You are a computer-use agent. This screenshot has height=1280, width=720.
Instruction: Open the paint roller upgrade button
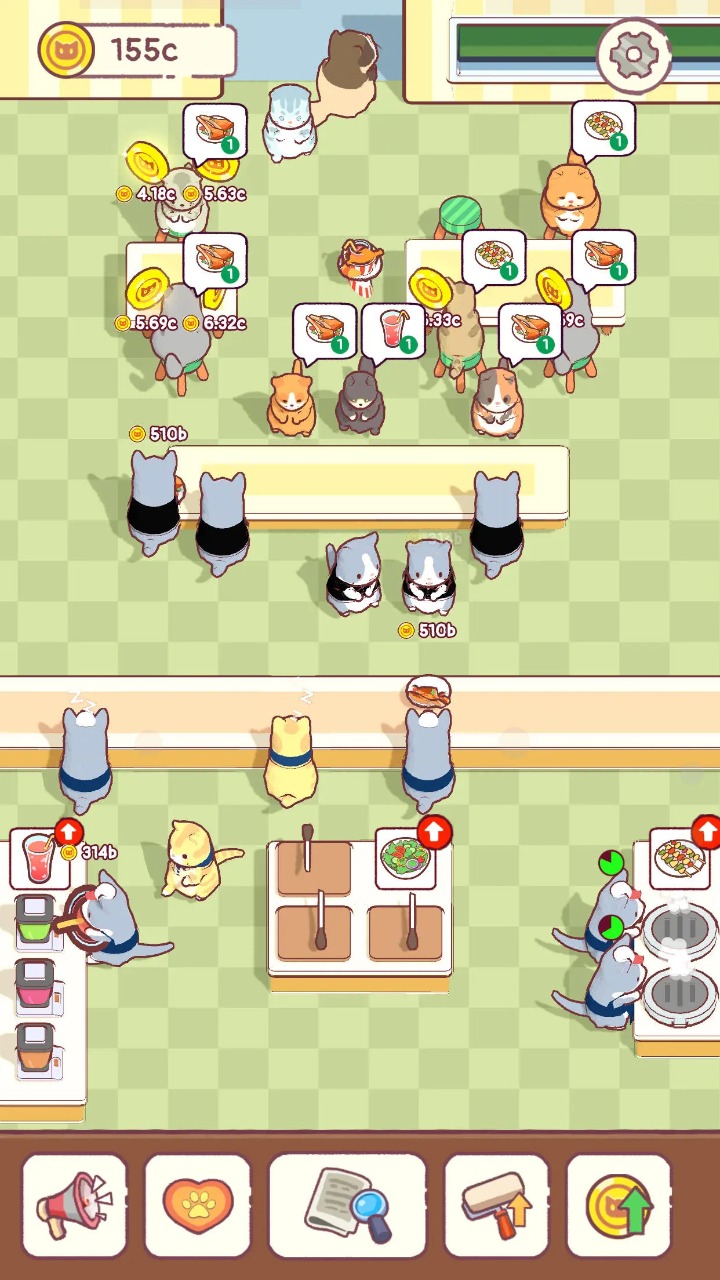[x=497, y=1205]
